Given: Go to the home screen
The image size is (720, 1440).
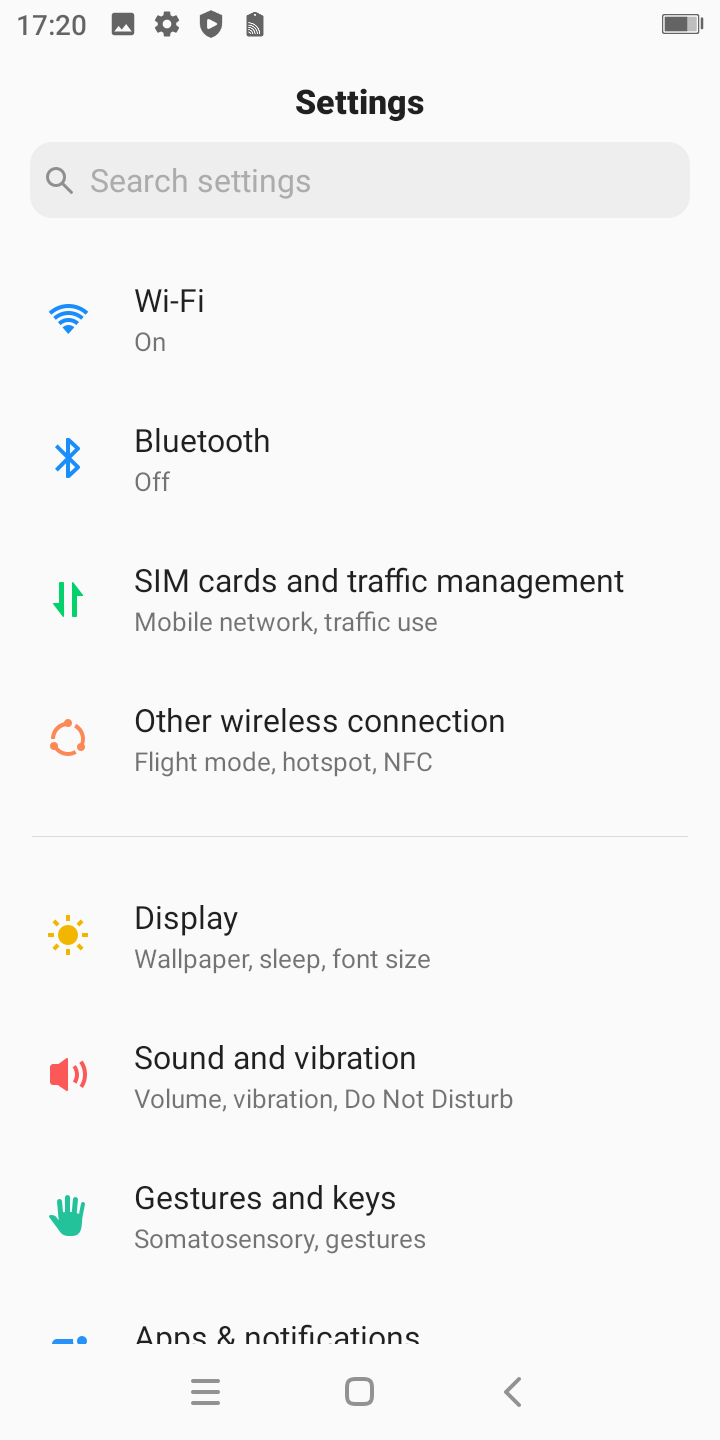Looking at the screenshot, I should click(359, 1392).
